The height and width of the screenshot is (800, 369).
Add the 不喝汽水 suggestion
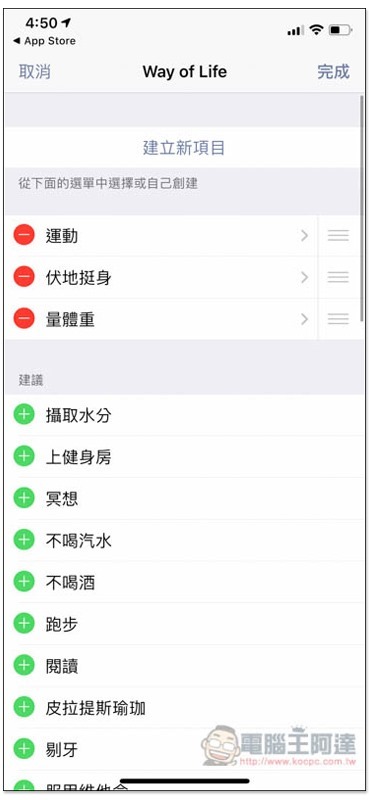pos(24,540)
